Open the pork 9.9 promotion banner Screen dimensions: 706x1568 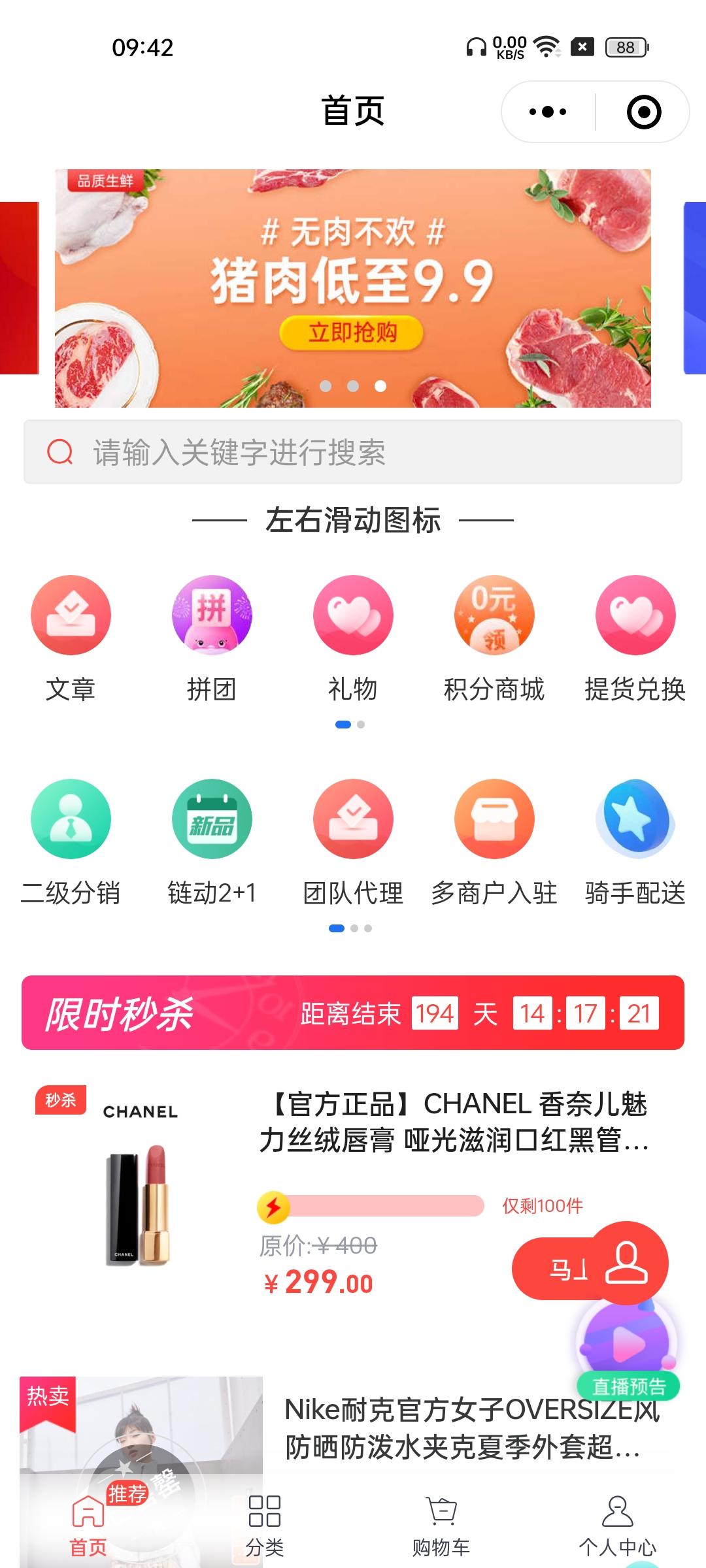point(353,287)
